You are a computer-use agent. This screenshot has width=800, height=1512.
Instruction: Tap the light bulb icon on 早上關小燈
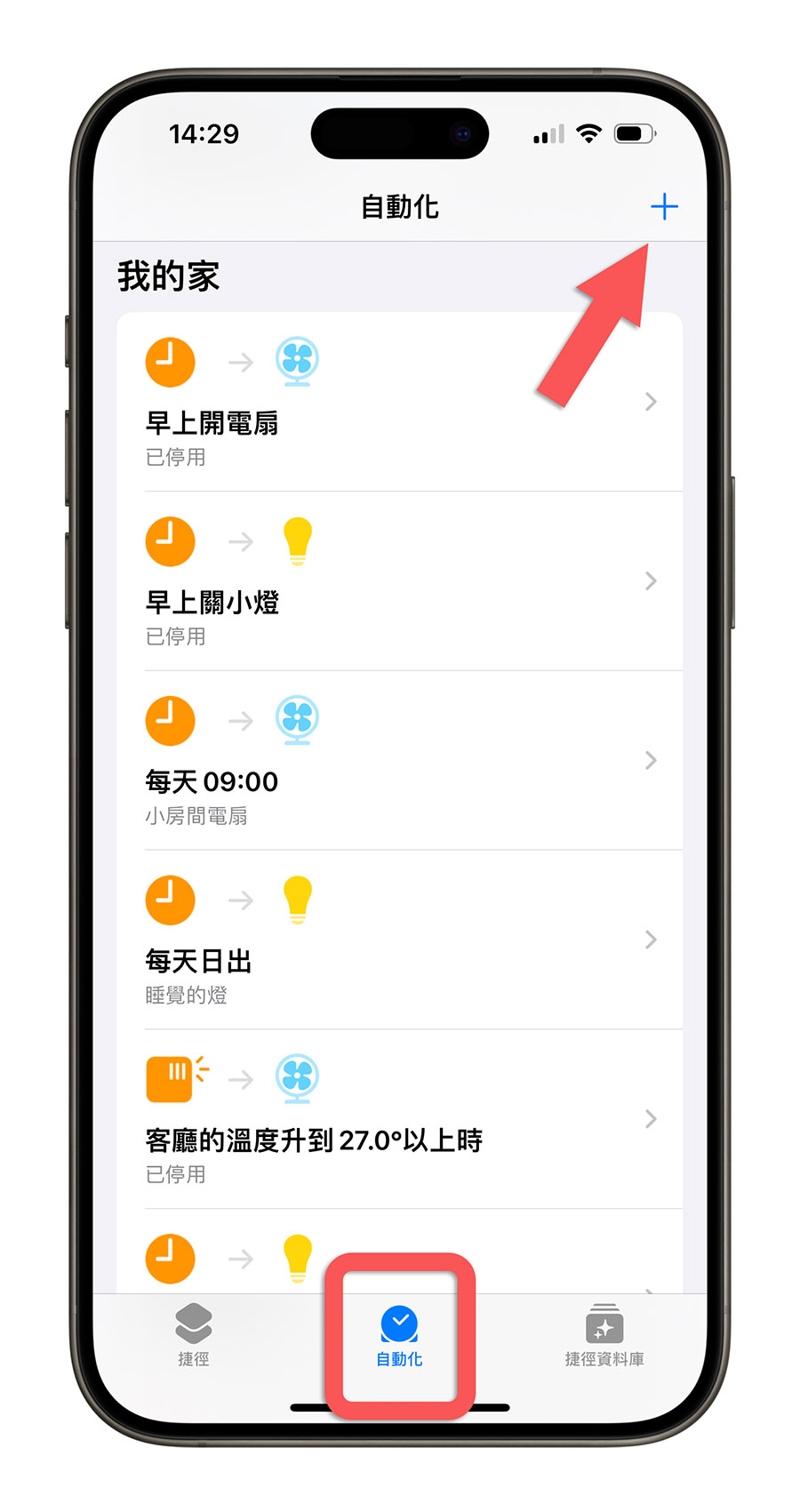(x=297, y=540)
